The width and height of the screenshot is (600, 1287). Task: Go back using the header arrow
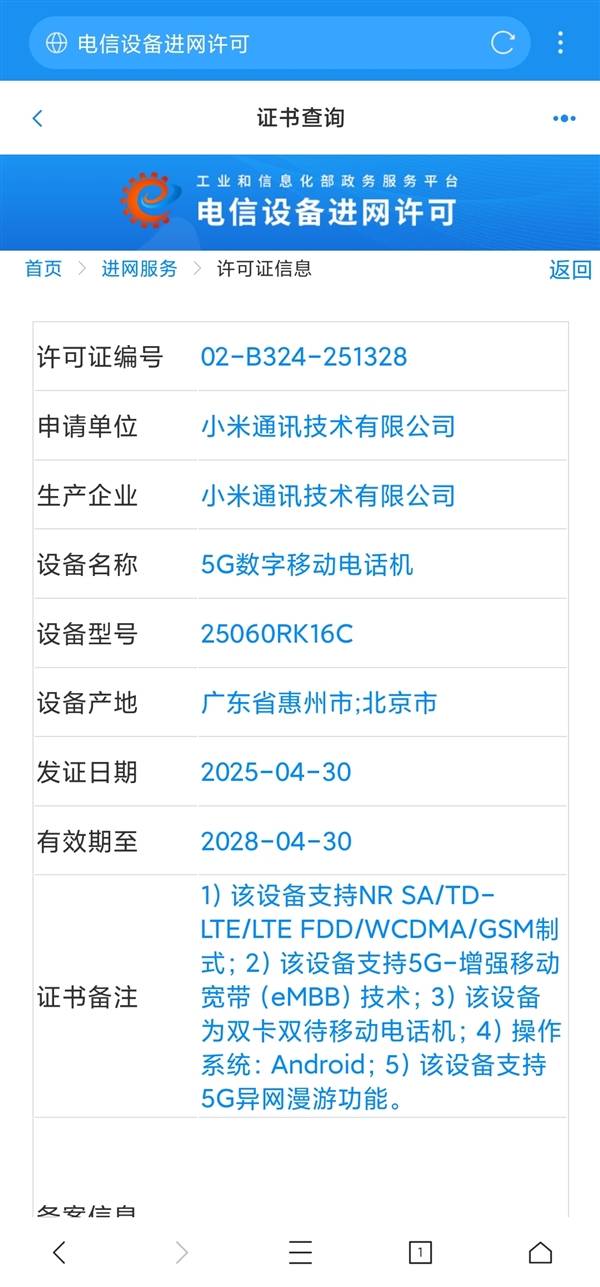[38, 118]
